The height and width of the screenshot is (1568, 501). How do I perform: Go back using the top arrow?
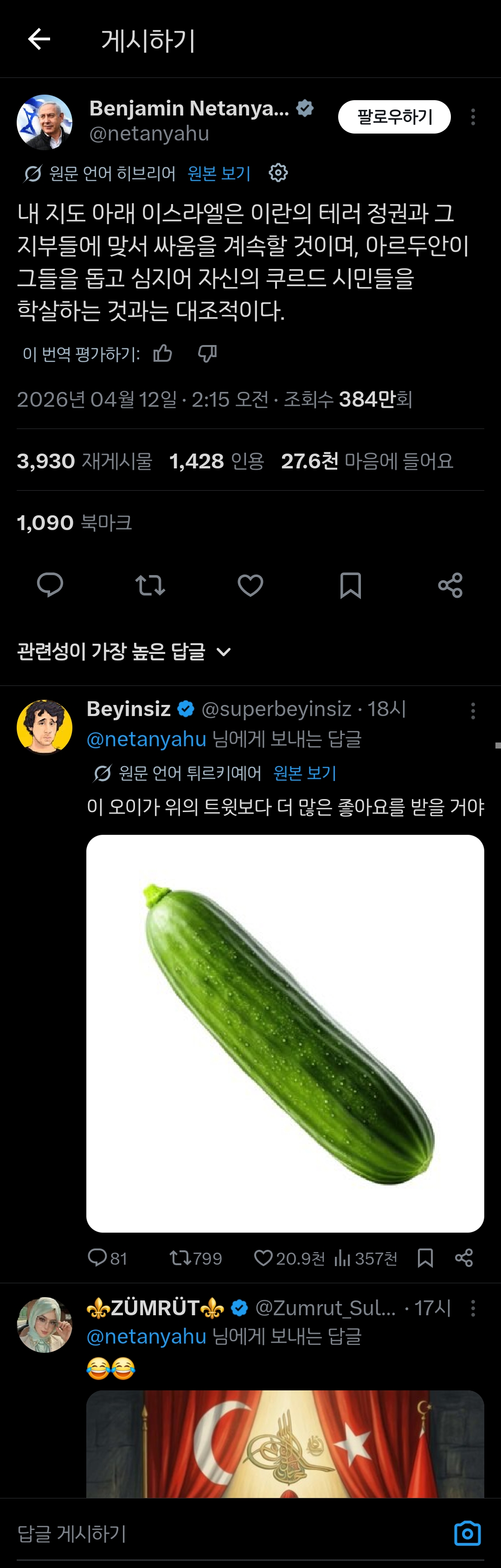(x=39, y=39)
